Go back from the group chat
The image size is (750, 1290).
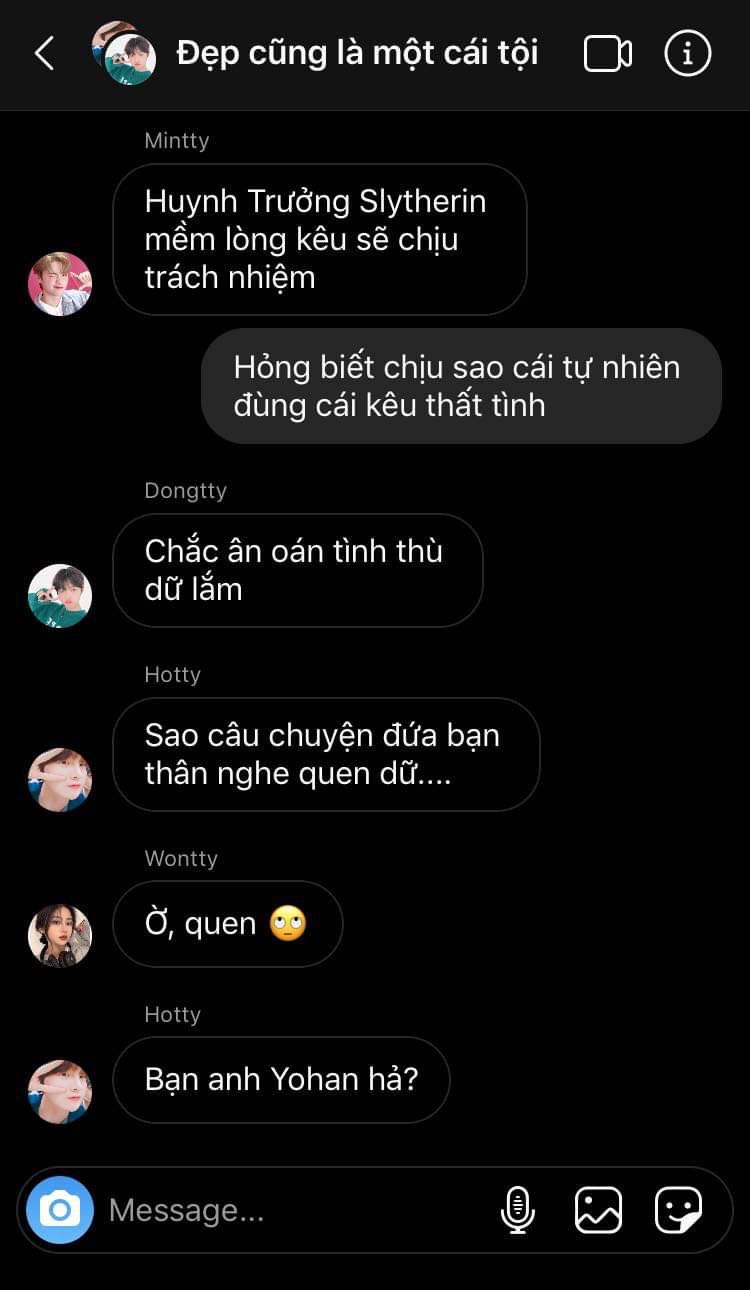[x=44, y=53]
